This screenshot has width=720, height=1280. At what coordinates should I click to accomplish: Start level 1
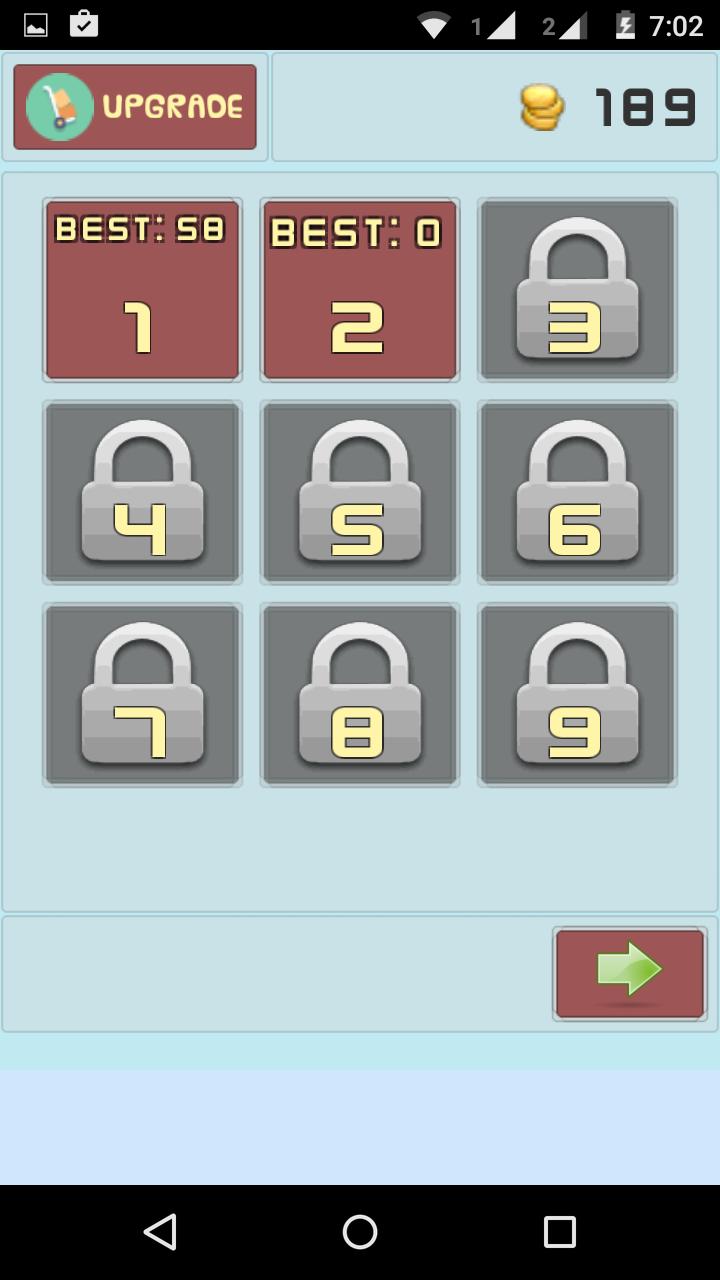point(142,290)
